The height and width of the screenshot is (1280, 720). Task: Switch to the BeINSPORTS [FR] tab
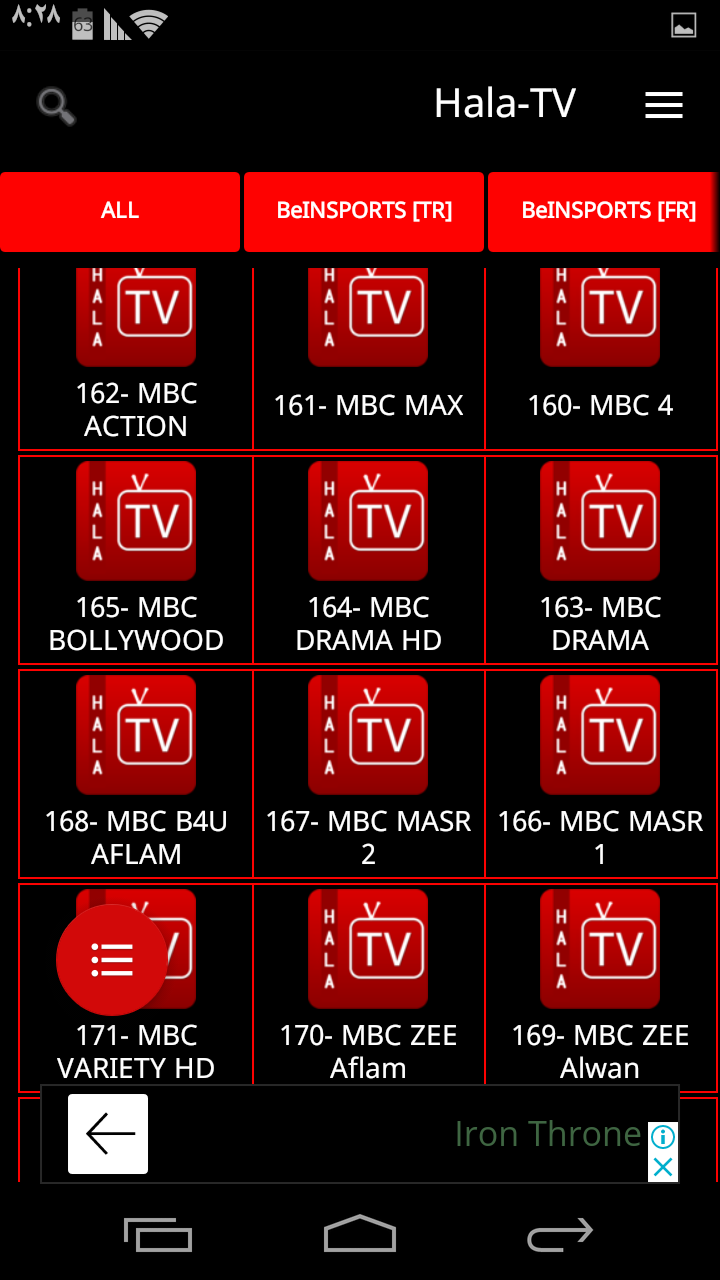click(604, 211)
